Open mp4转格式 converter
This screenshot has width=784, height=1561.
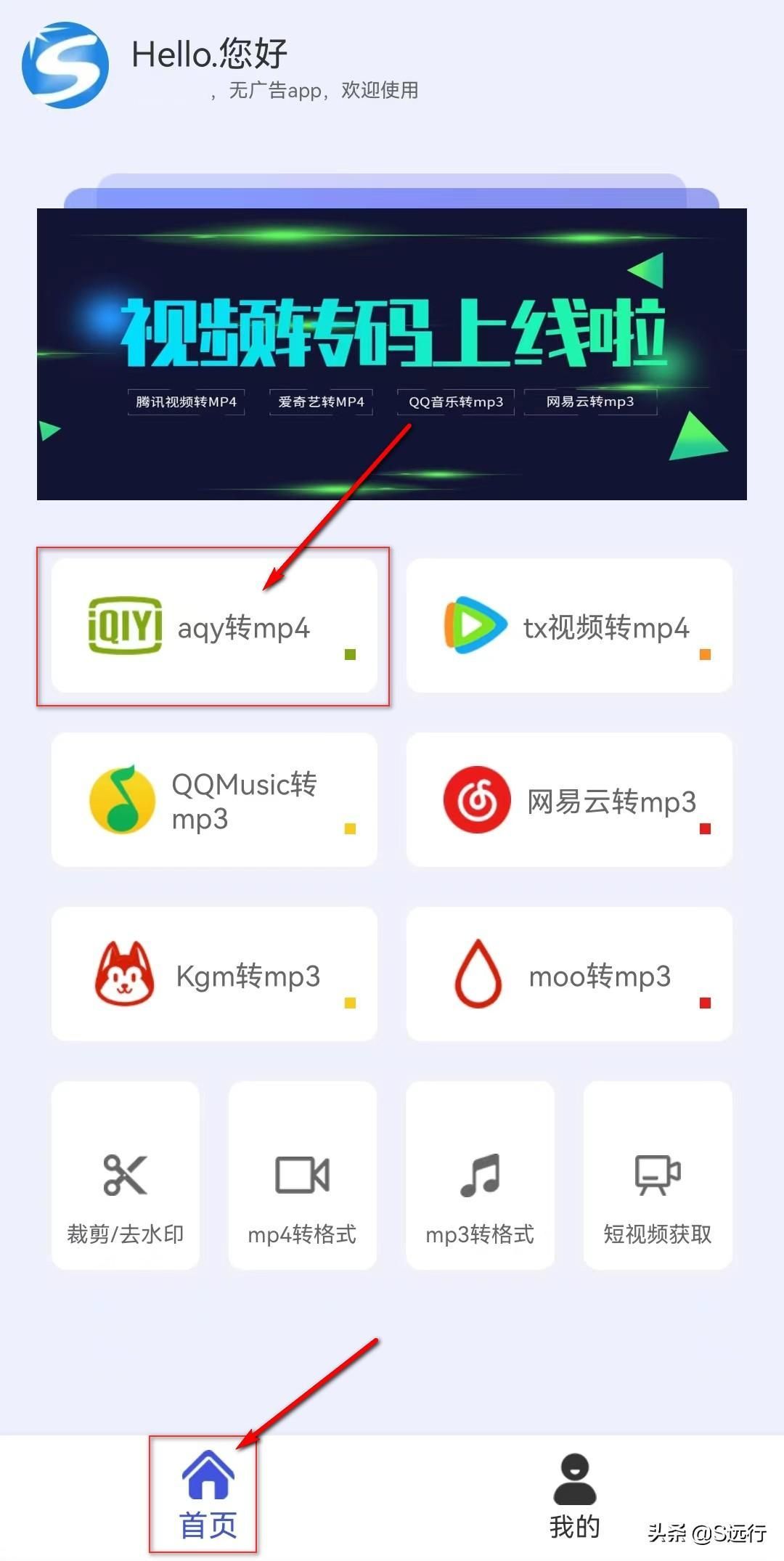pyautogui.click(x=303, y=1176)
